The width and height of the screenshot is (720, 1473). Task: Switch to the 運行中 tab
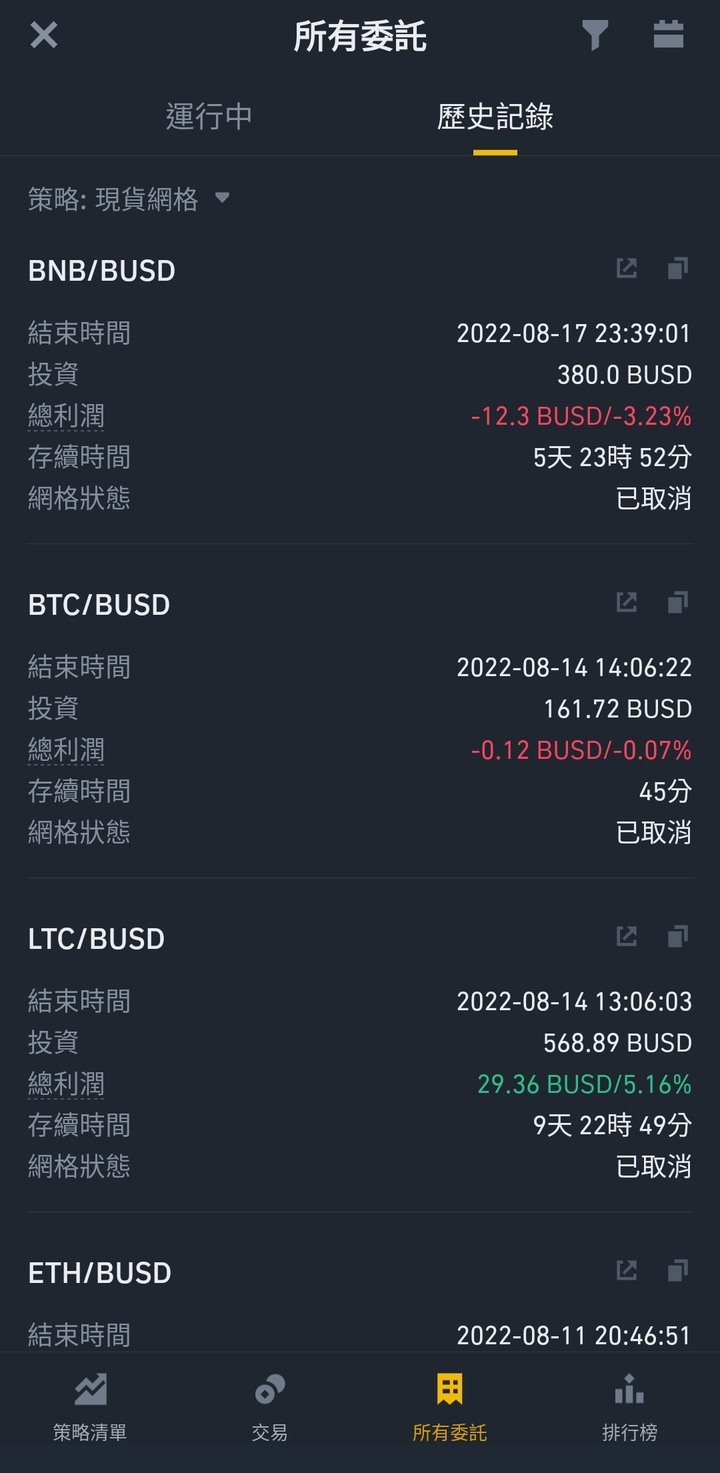209,116
